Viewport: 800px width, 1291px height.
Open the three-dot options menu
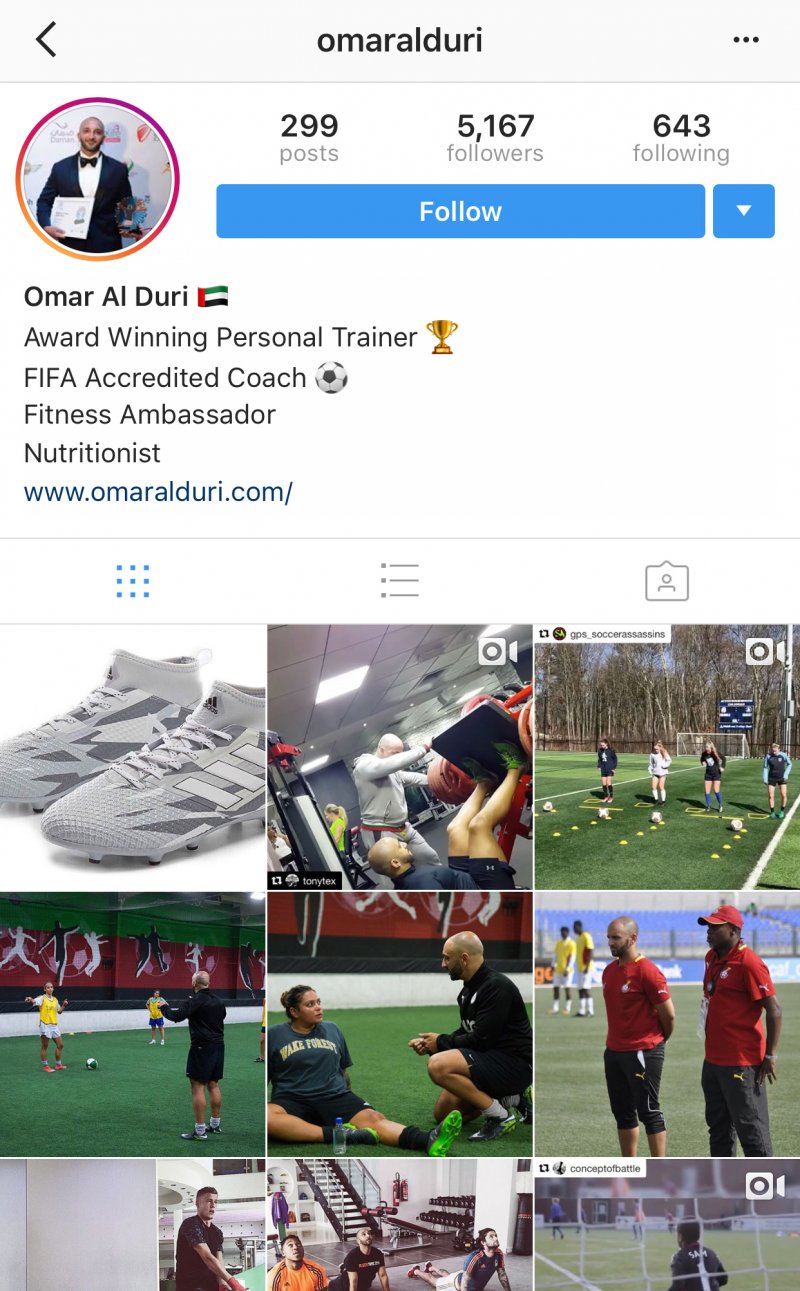(746, 40)
